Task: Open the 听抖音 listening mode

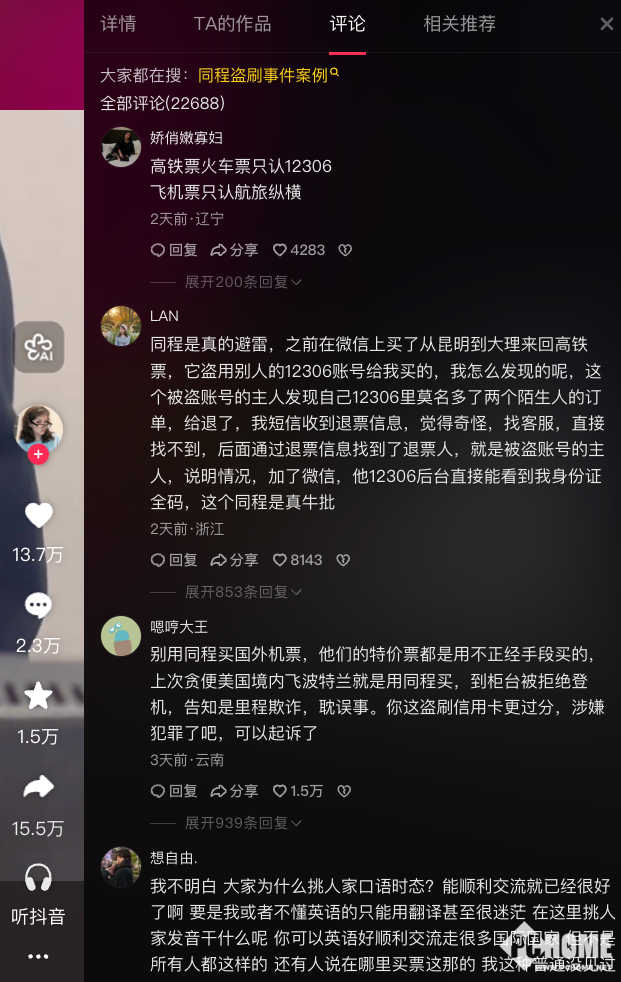Action: (x=38, y=878)
